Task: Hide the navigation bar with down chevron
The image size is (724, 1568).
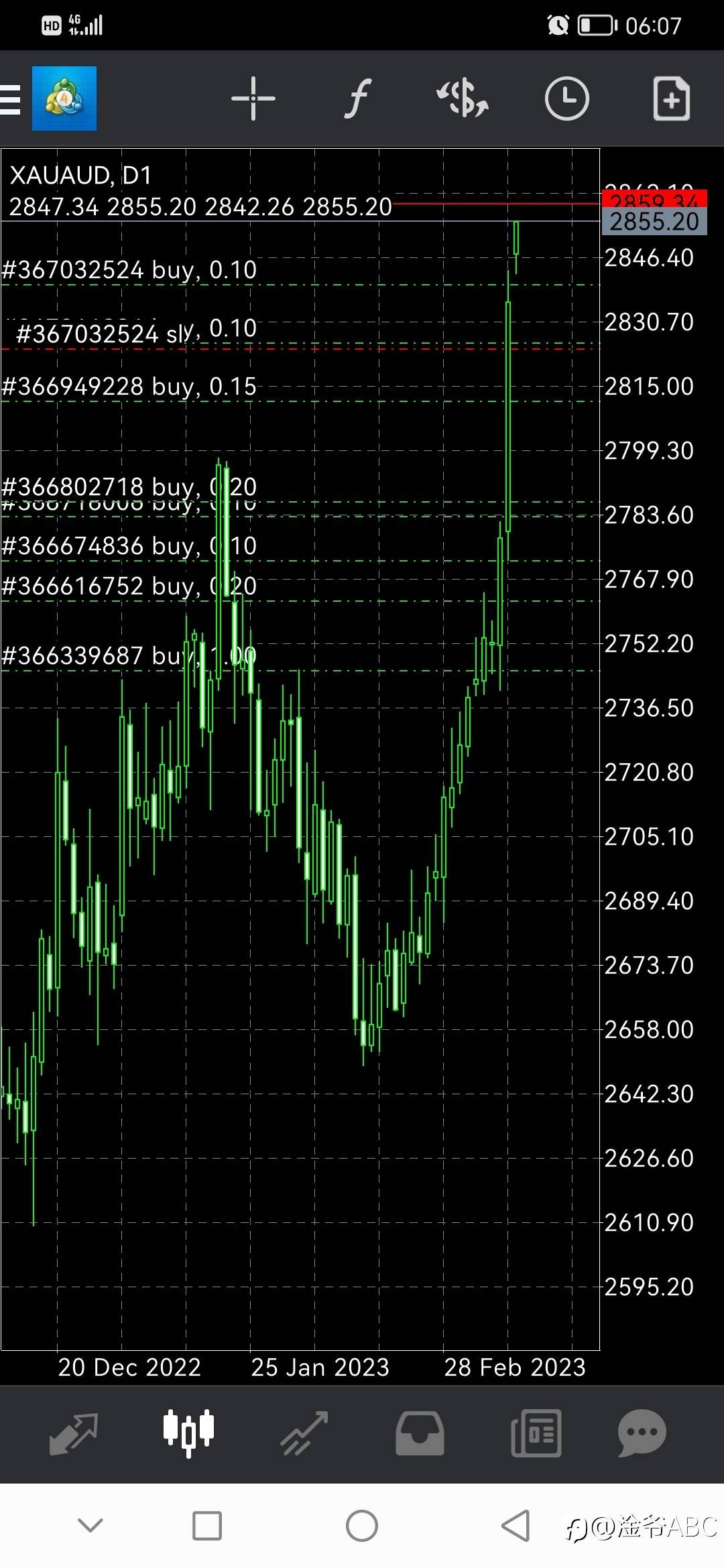Action: tap(90, 1526)
